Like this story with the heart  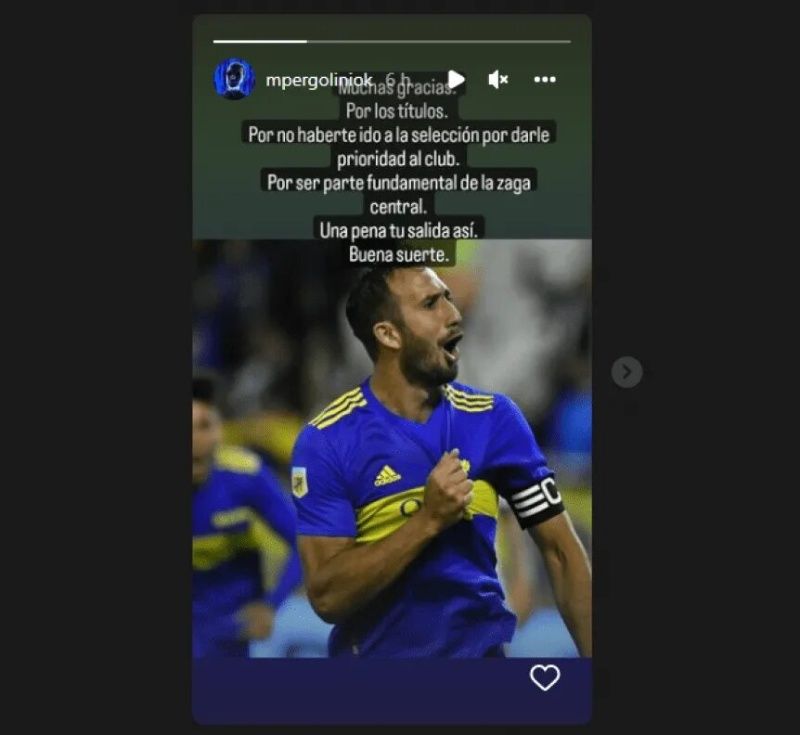coord(544,678)
